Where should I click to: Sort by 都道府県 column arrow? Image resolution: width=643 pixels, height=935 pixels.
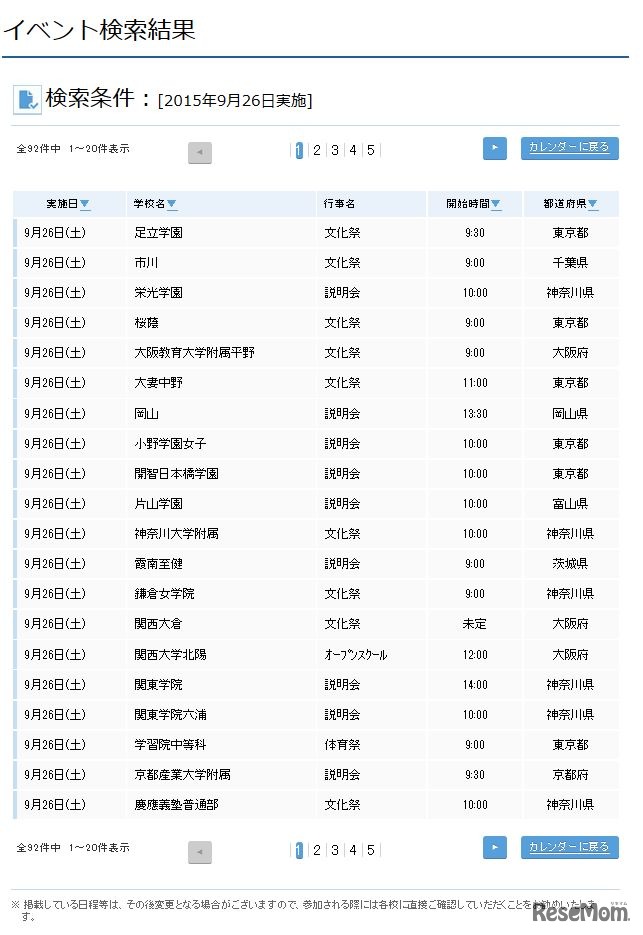point(593,204)
